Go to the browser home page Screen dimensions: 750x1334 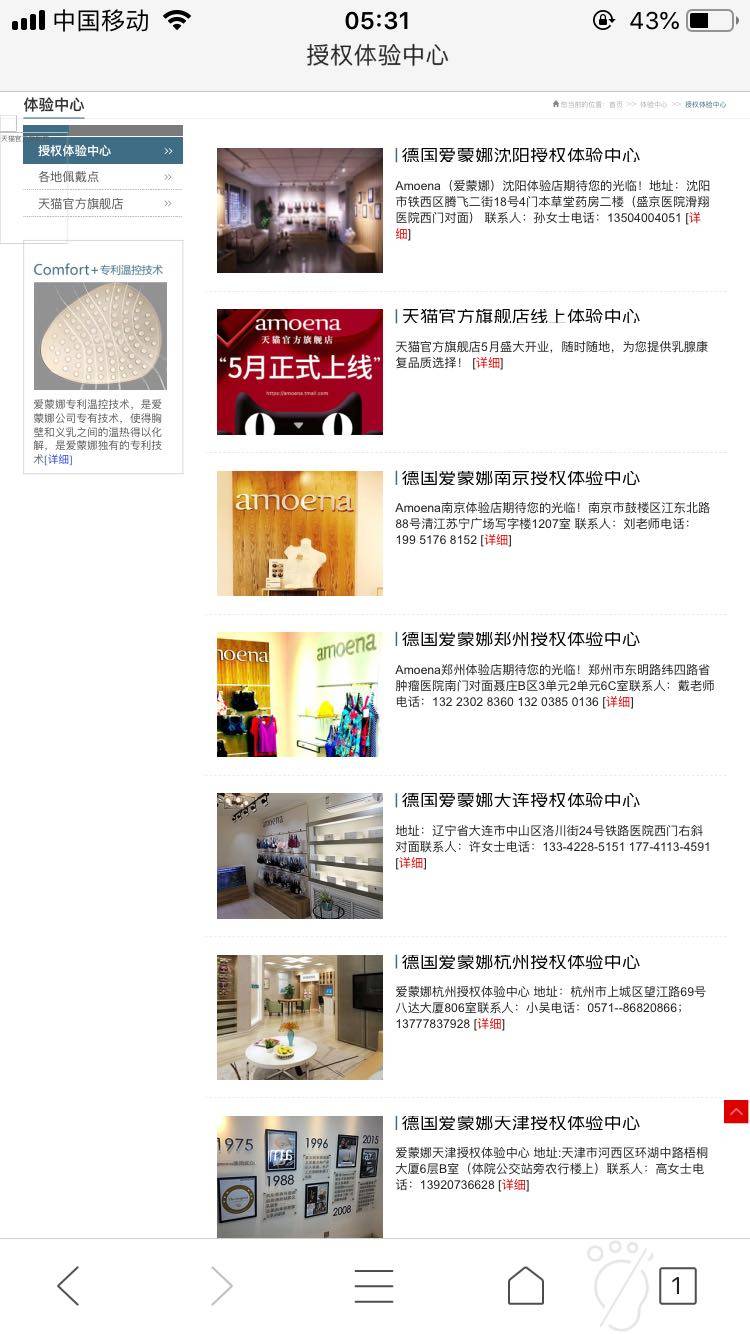(x=526, y=1286)
